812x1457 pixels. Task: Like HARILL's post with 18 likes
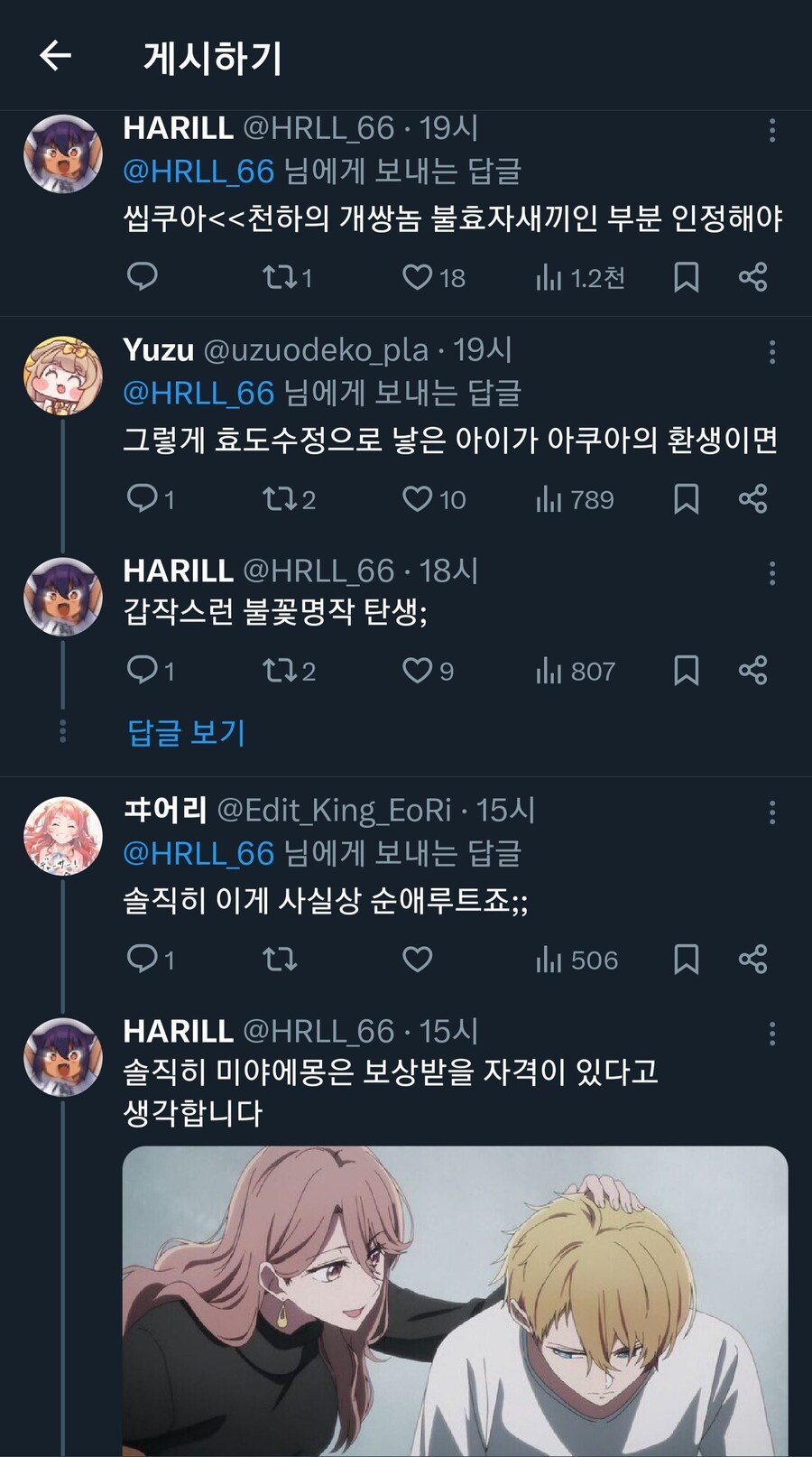point(418,277)
